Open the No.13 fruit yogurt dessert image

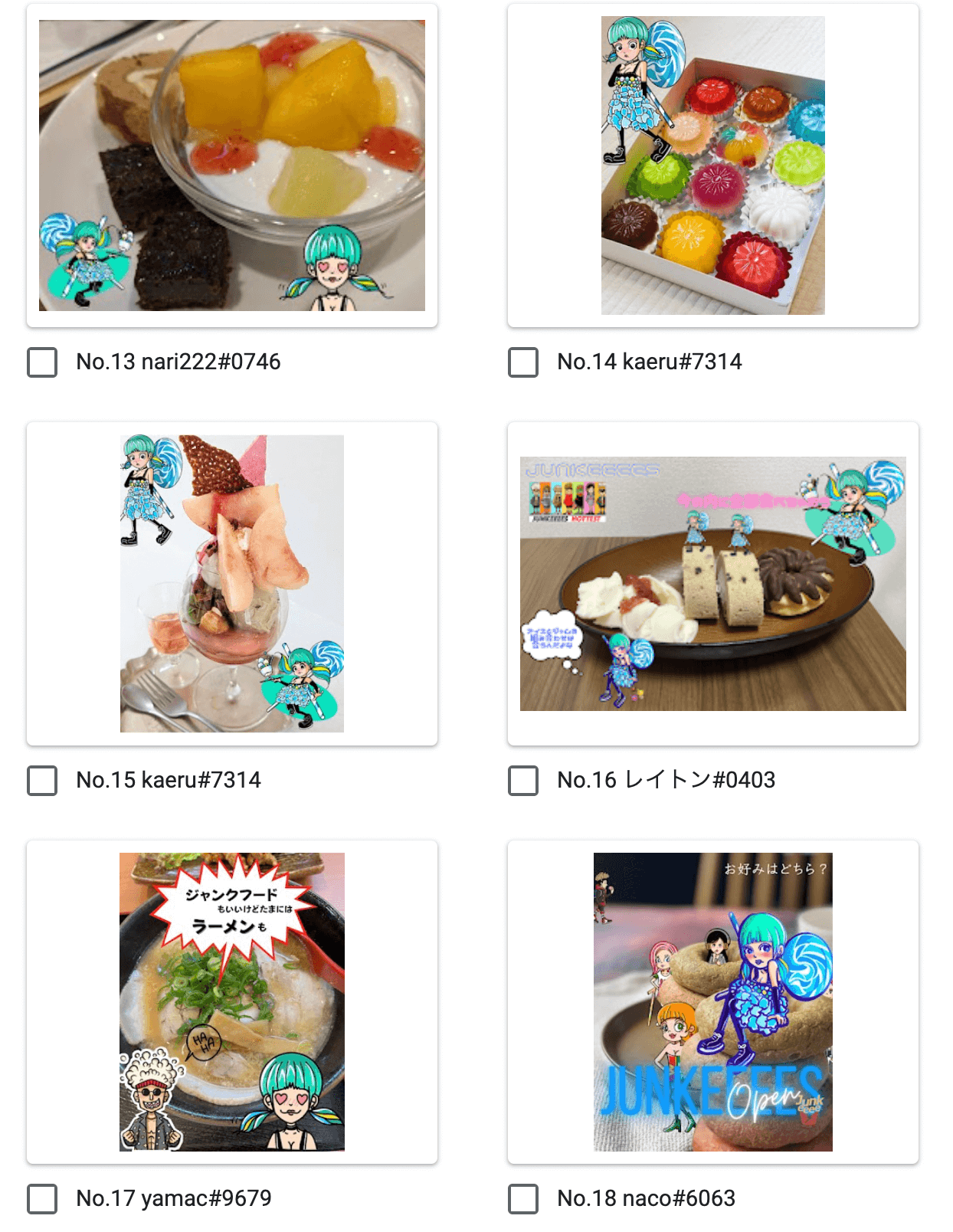[x=232, y=165]
